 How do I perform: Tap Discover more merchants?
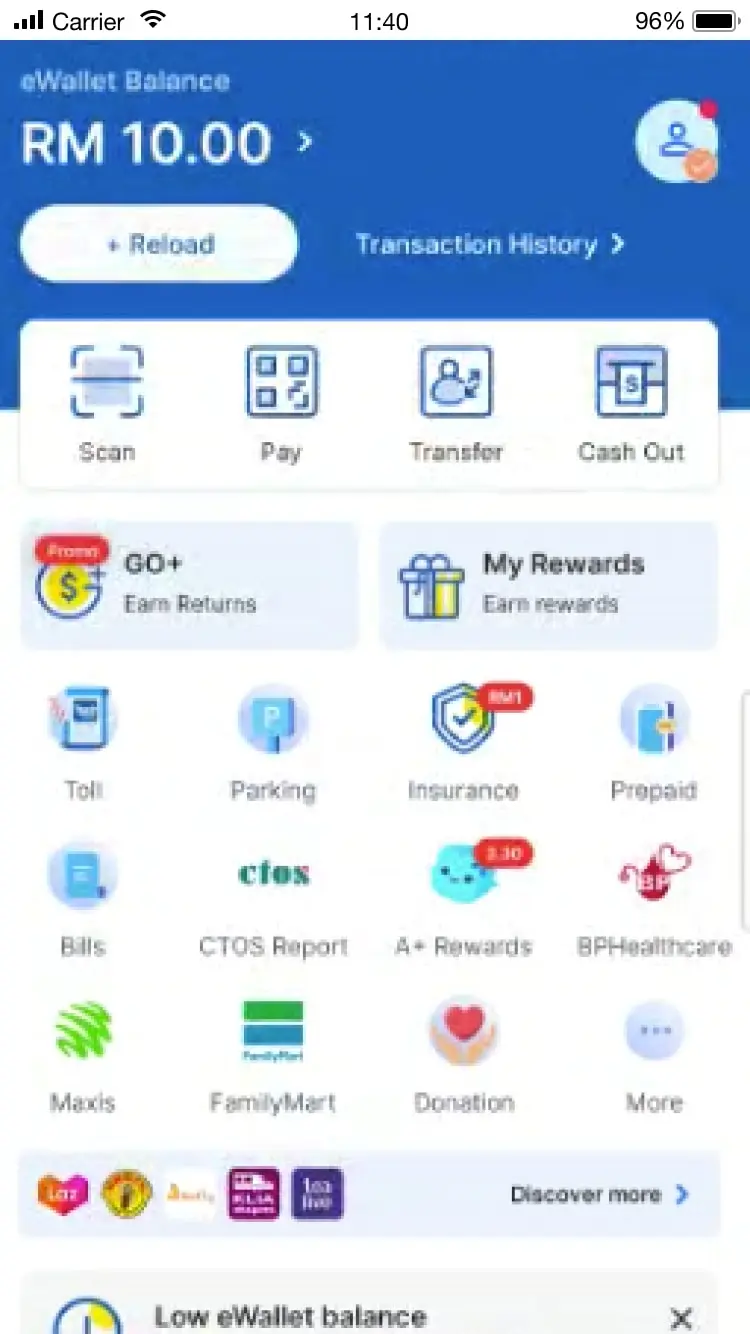coord(599,1194)
